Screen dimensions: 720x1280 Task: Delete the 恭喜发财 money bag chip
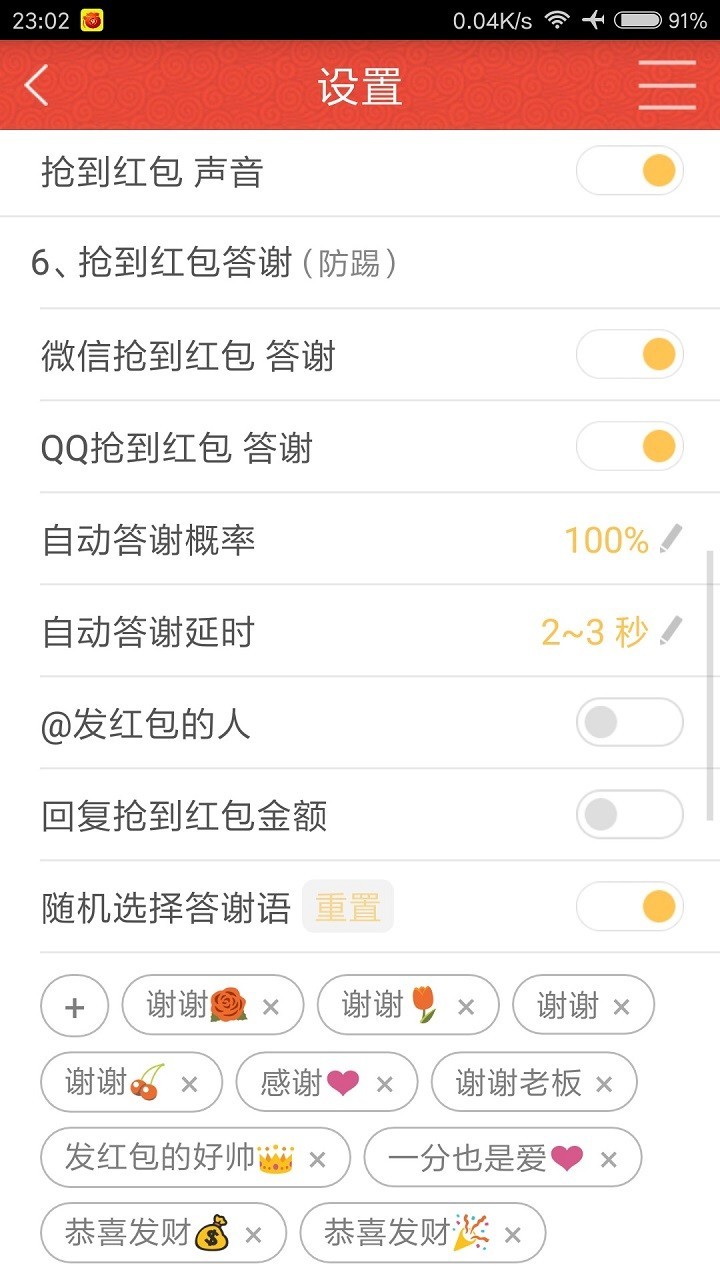[253, 1236]
